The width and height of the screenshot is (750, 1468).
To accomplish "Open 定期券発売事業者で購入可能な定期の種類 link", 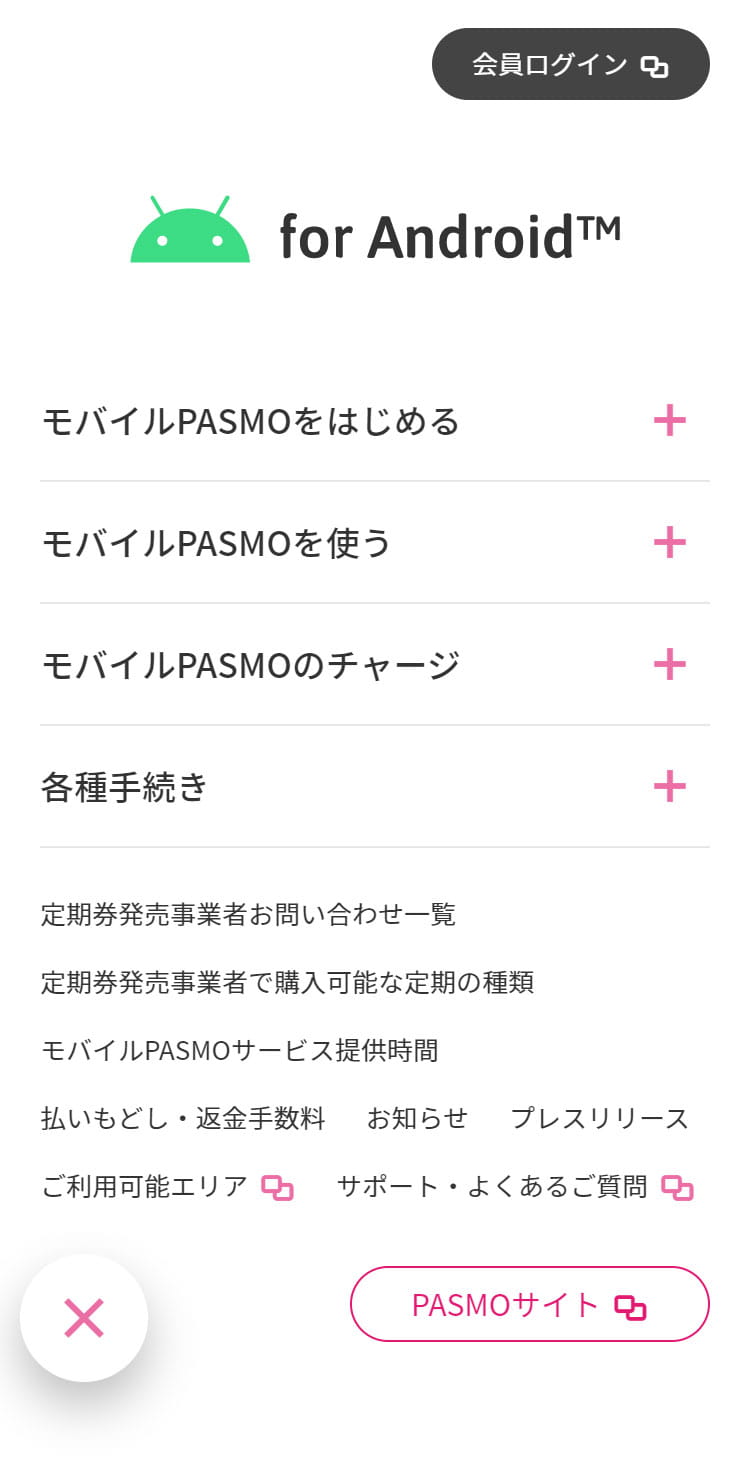I will 287,982.
